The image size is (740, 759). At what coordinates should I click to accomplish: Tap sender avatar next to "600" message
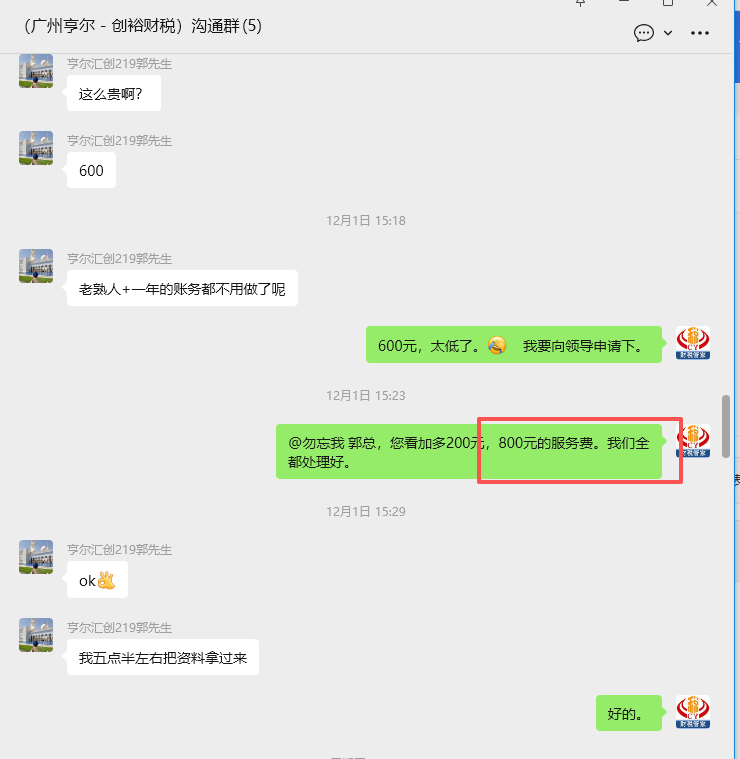pyautogui.click(x=36, y=148)
